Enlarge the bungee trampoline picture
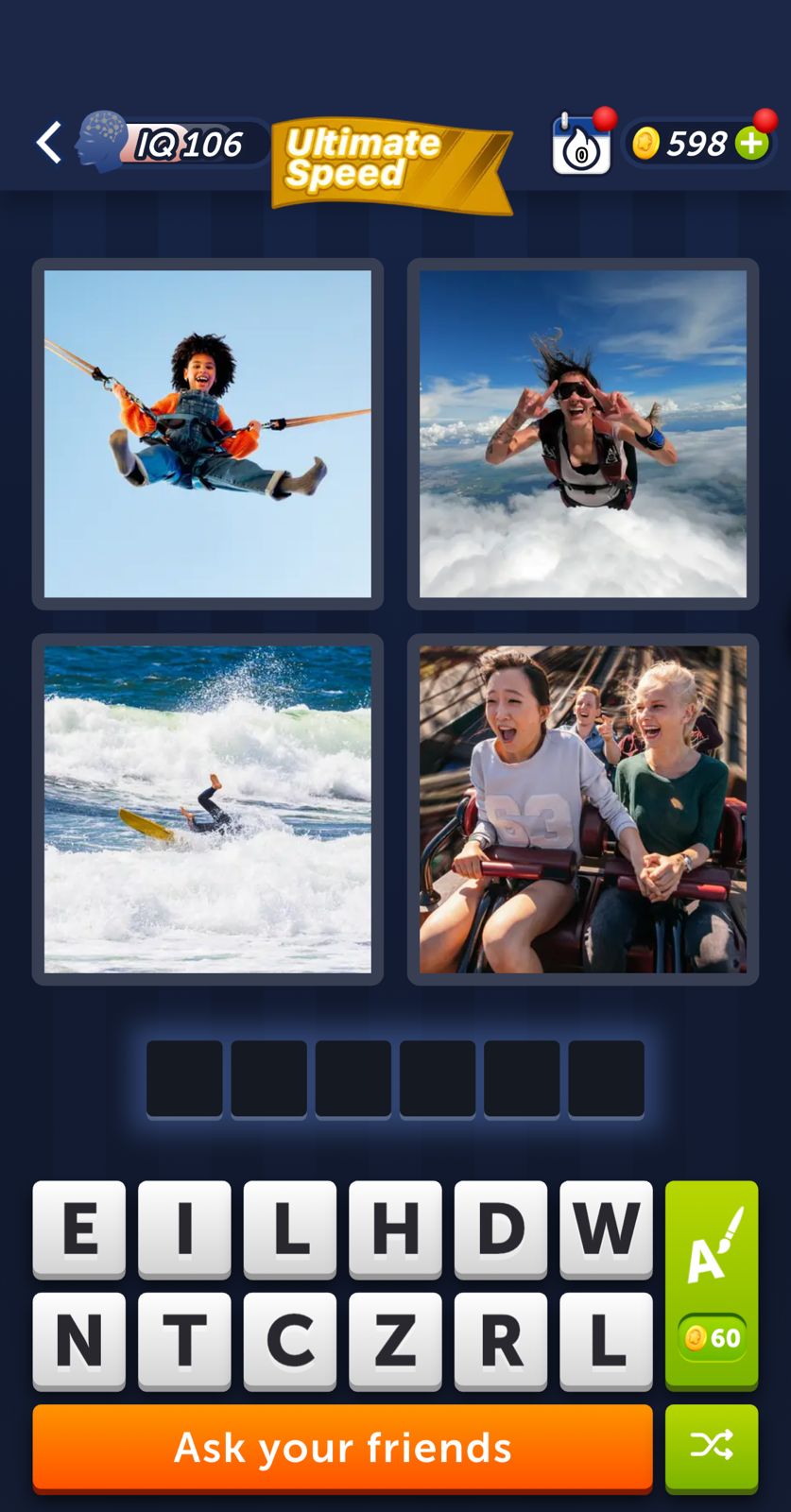 (208, 434)
